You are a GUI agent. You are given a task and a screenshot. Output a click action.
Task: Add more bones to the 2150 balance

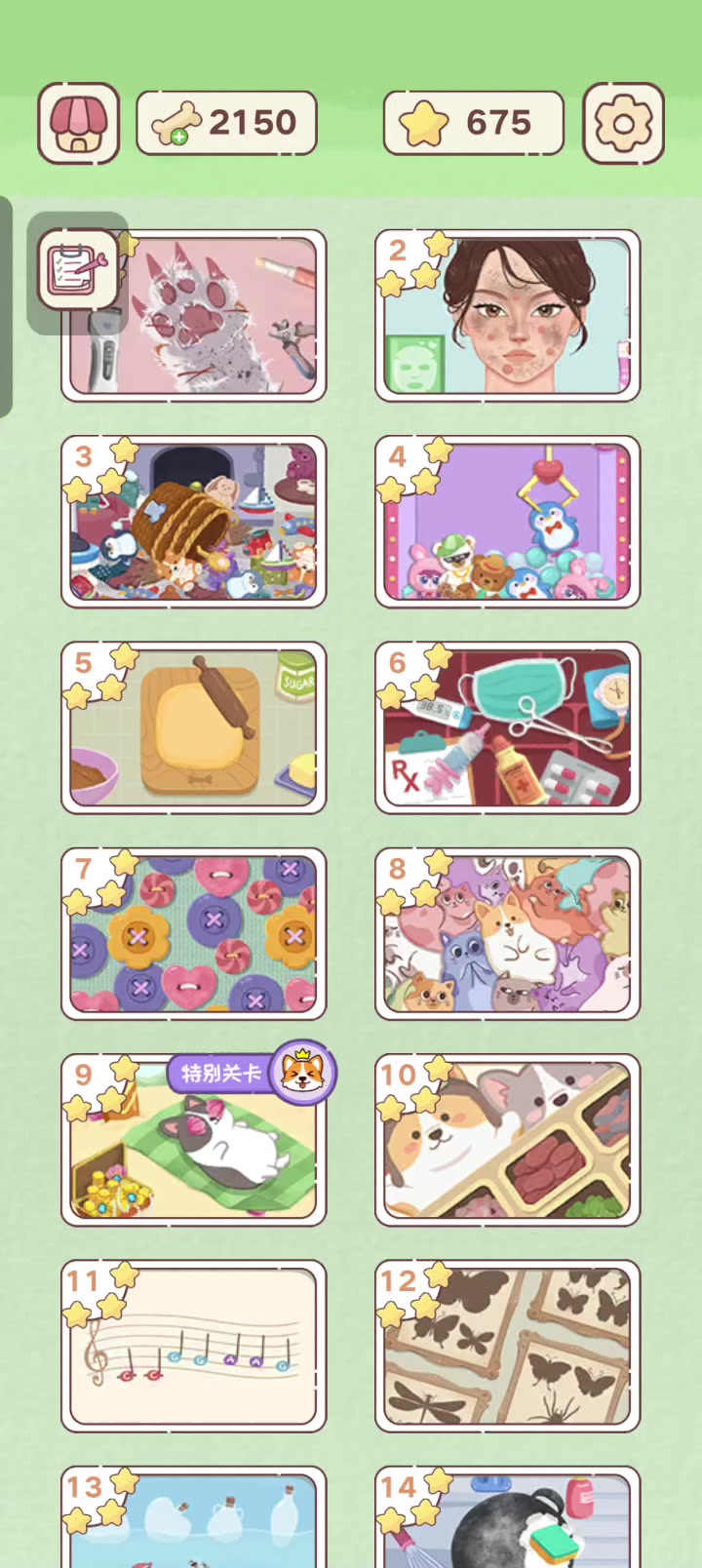pyautogui.click(x=178, y=137)
